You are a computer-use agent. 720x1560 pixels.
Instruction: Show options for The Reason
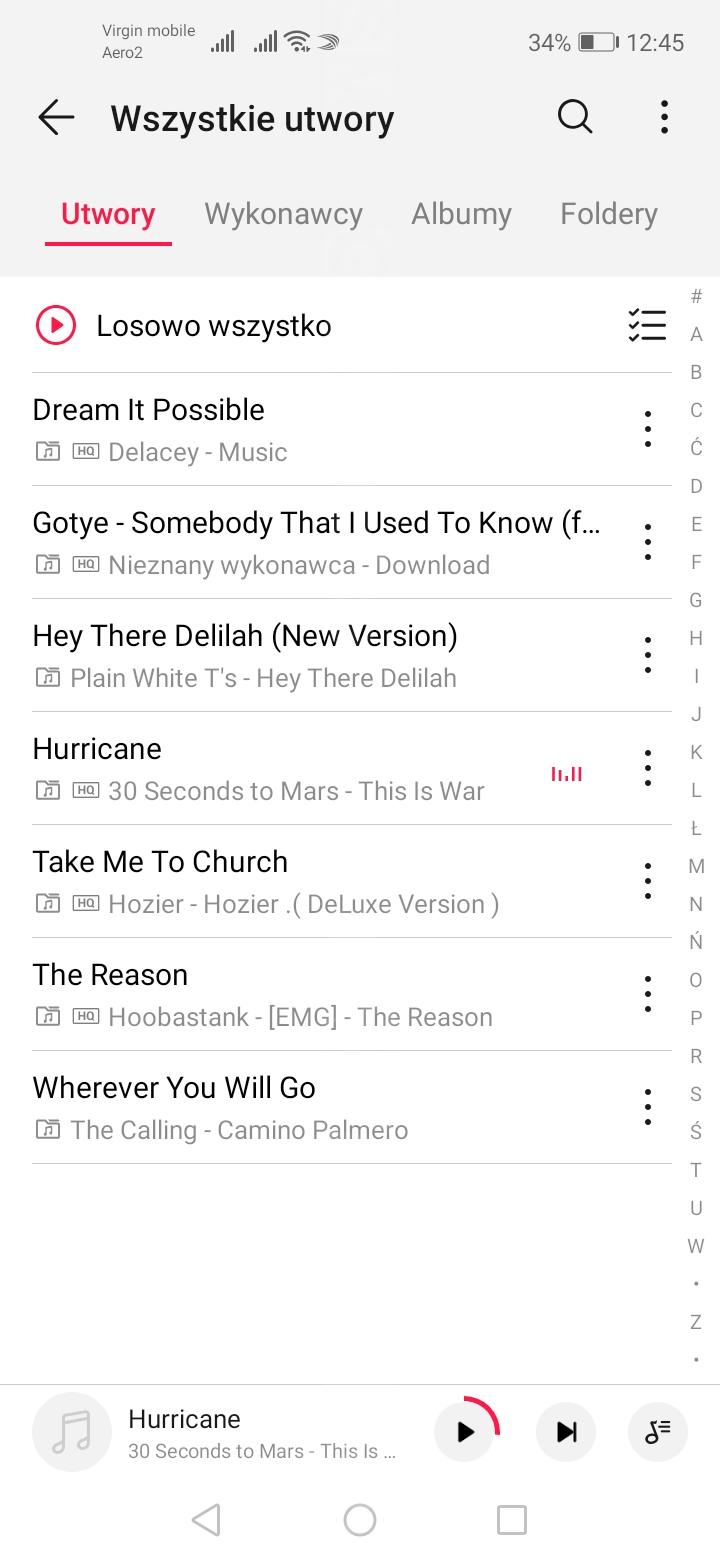coord(648,994)
